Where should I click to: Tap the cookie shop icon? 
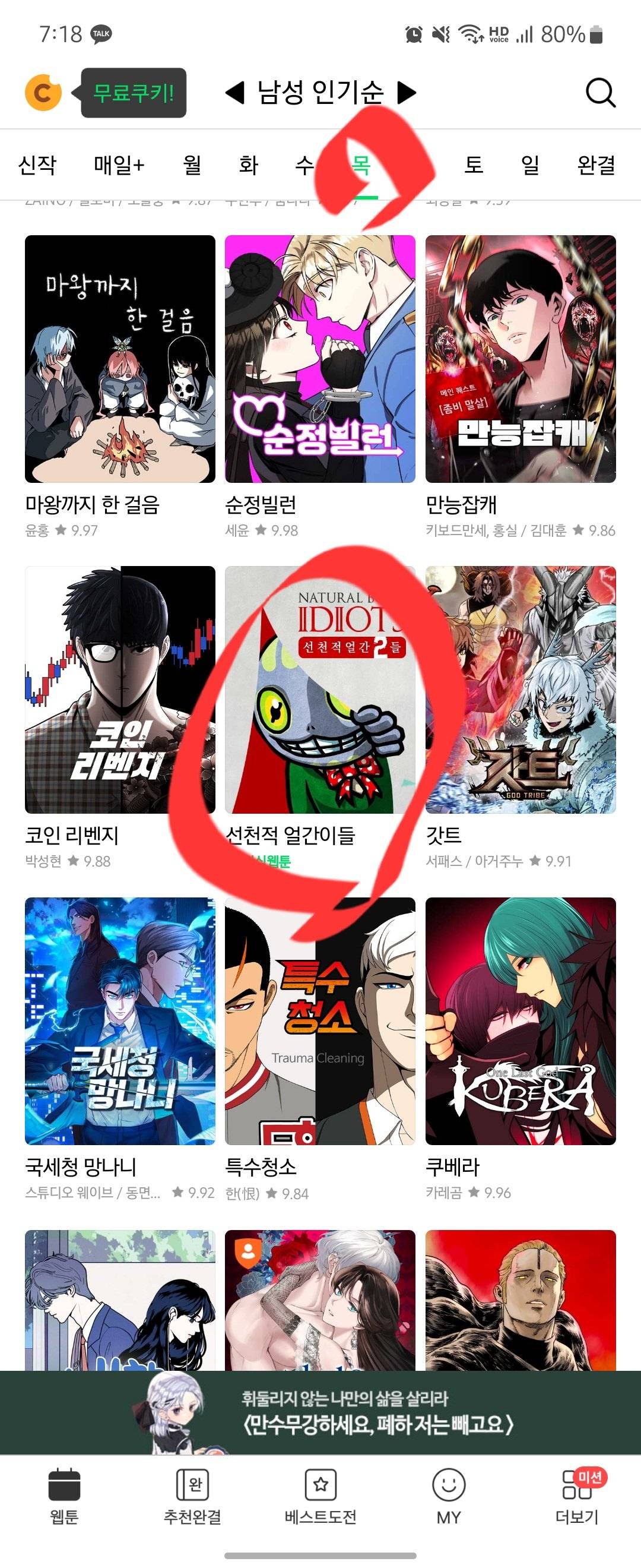(43, 93)
